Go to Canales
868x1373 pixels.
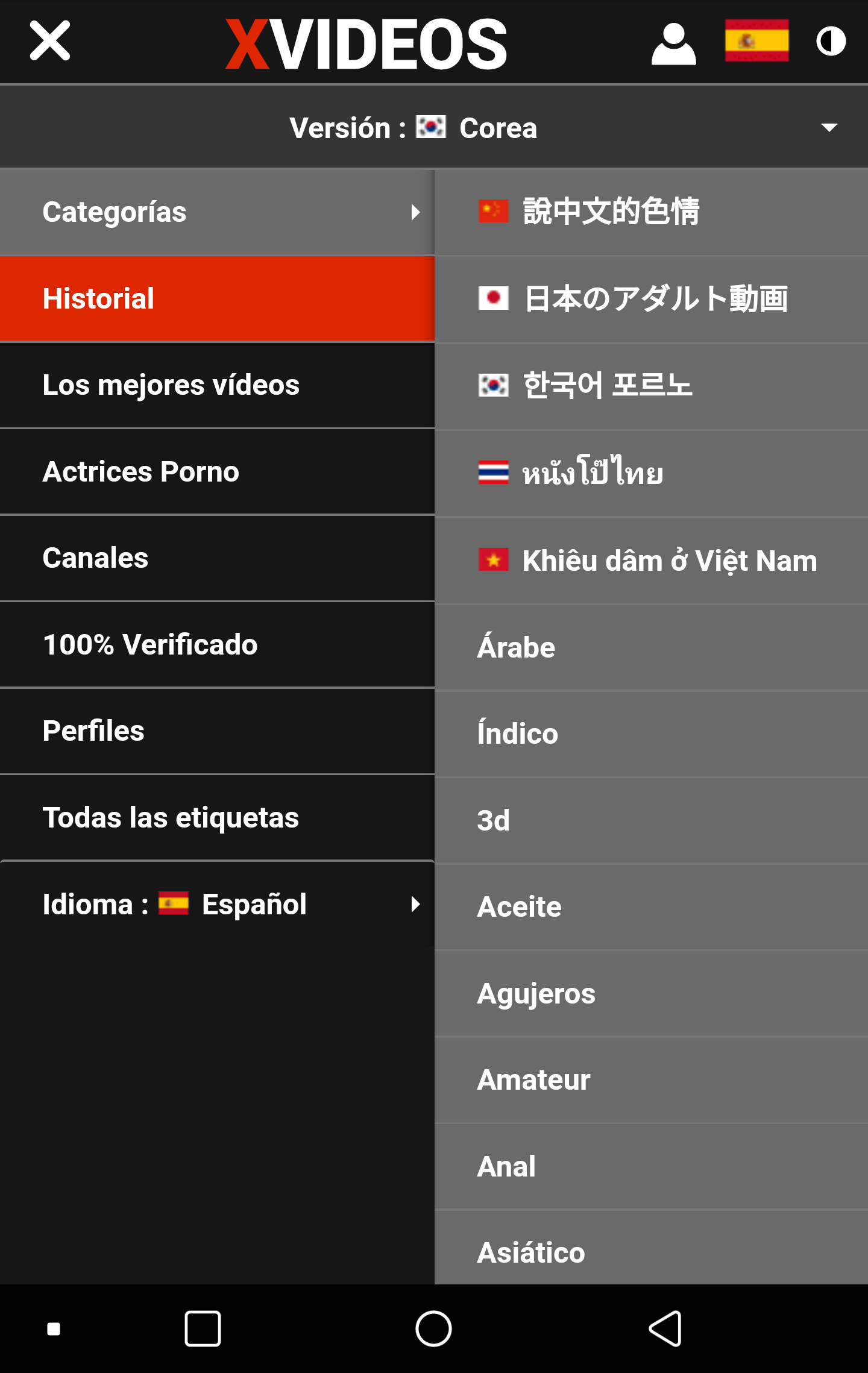pyautogui.click(x=217, y=558)
